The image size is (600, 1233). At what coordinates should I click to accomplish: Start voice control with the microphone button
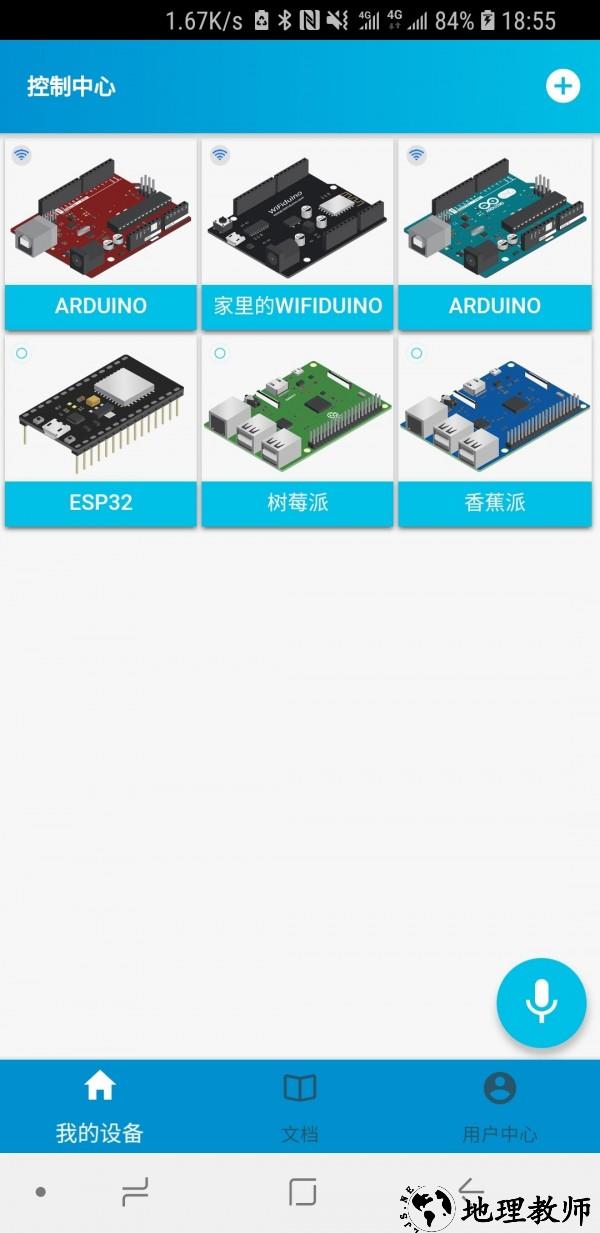pos(541,1003)
